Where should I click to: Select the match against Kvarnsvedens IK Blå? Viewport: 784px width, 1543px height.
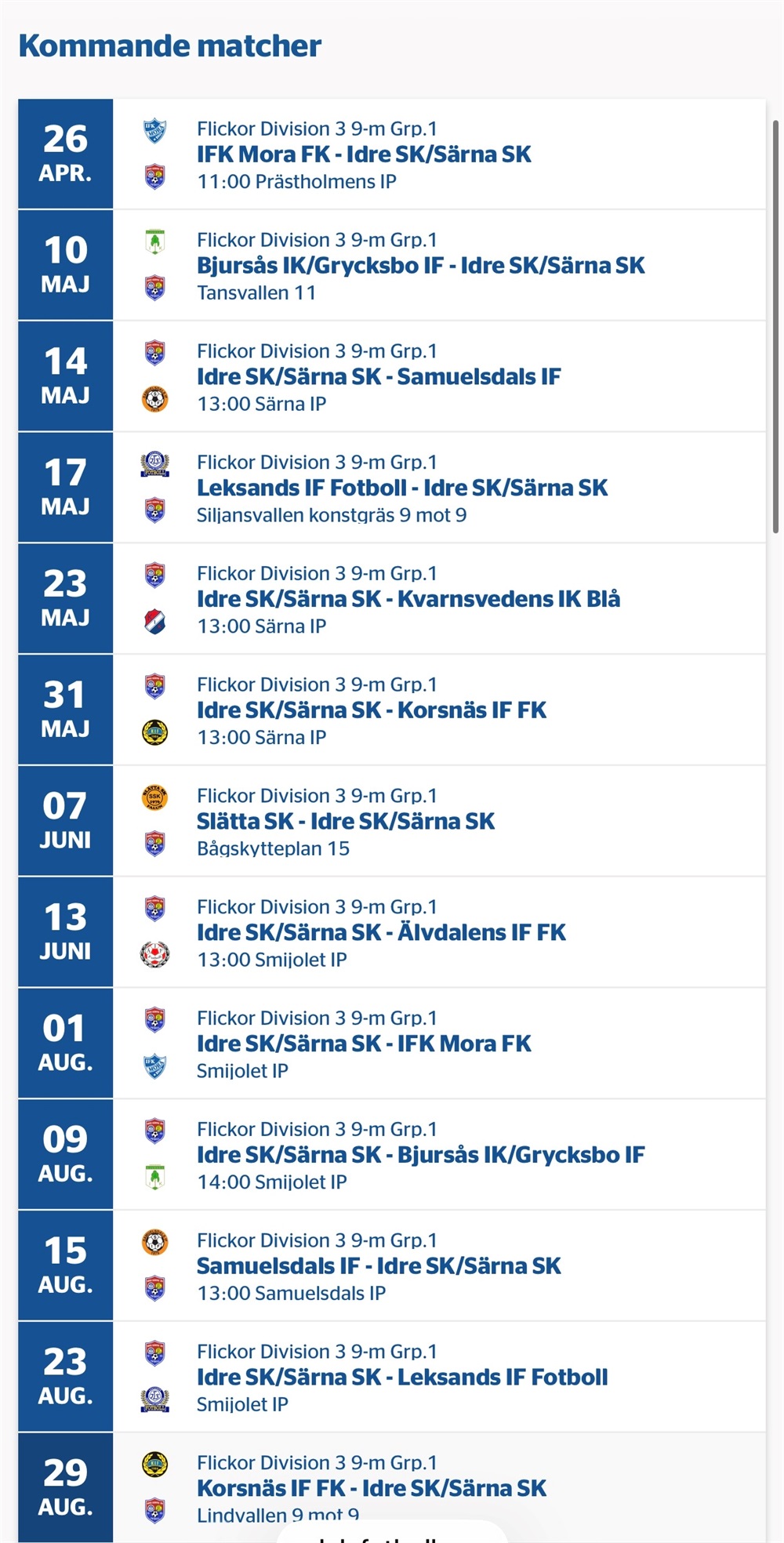click(x=408, y=600)
